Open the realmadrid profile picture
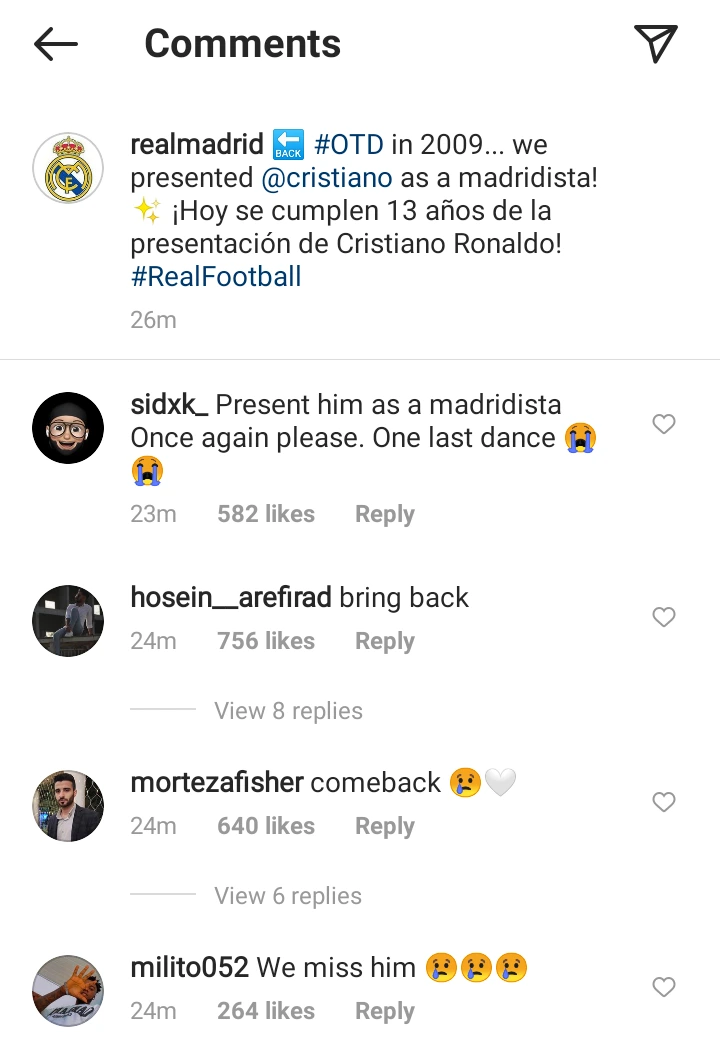This screenshot has height=1064, width=720. click(x=68, y=168)
